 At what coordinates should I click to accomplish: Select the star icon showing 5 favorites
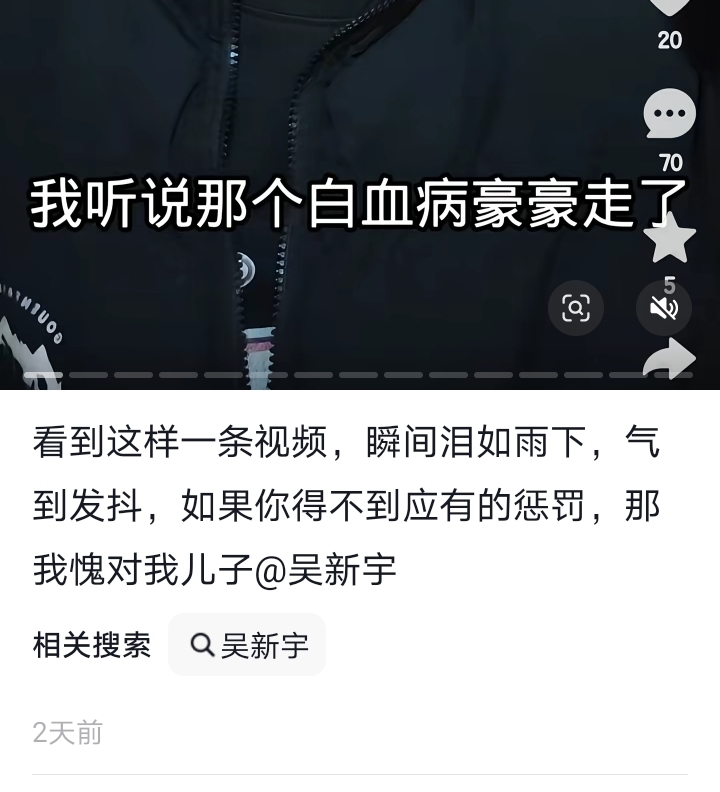pos(672,236)
